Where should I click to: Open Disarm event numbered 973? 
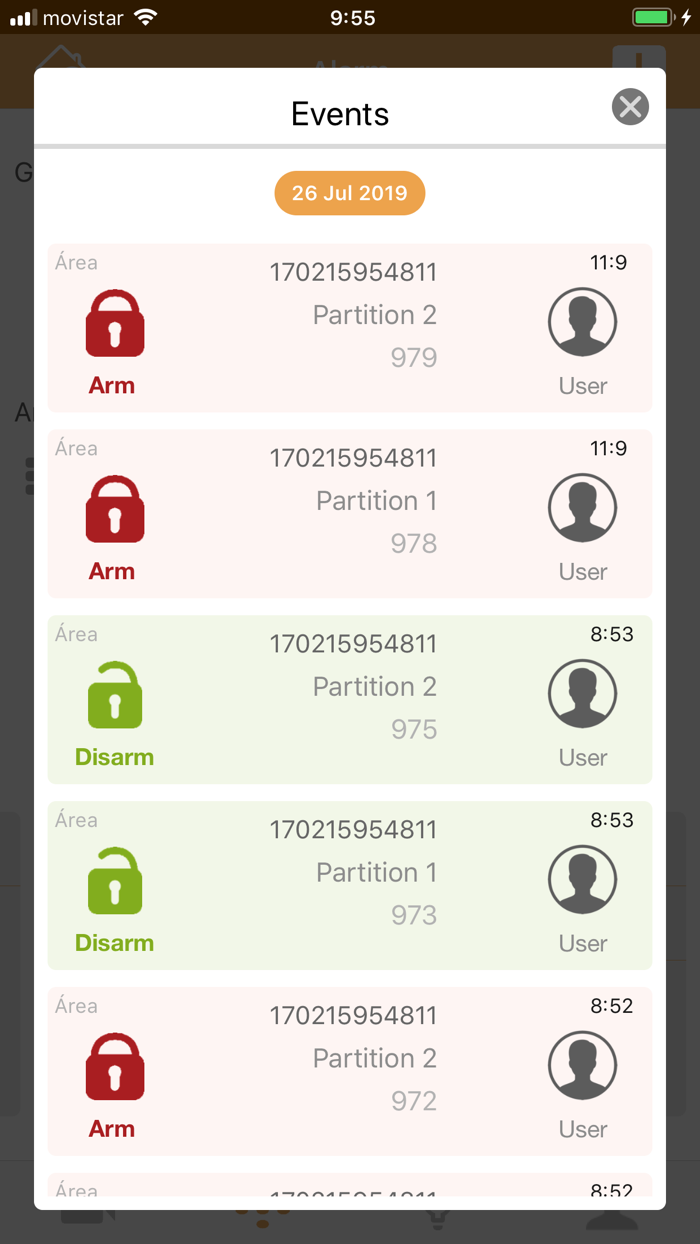pos(350,886)
